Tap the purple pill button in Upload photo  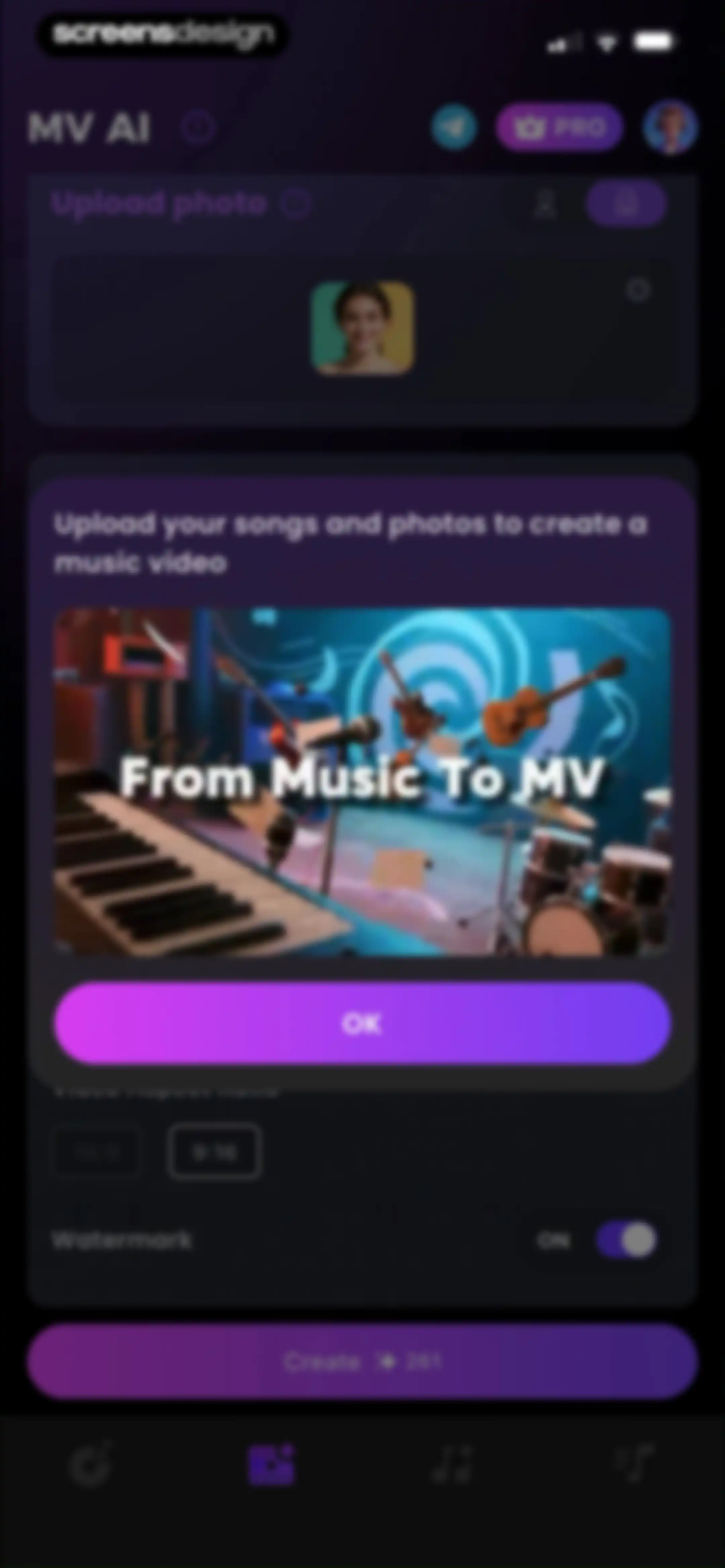626,203
